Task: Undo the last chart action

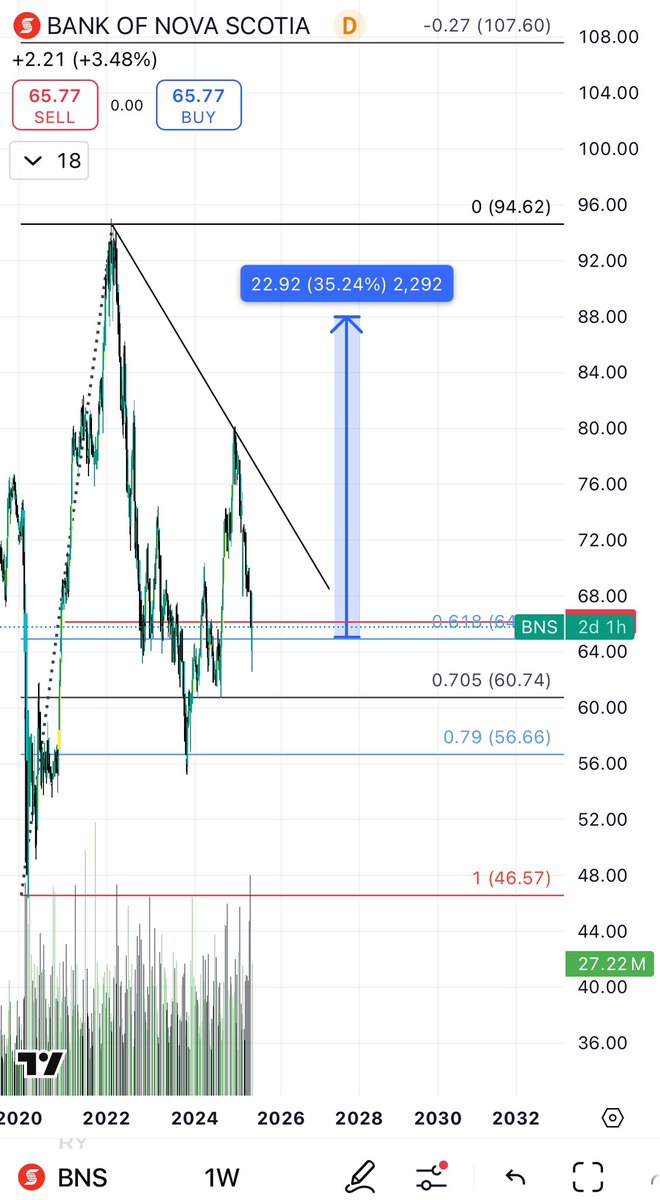Action: coord(514,1177)
